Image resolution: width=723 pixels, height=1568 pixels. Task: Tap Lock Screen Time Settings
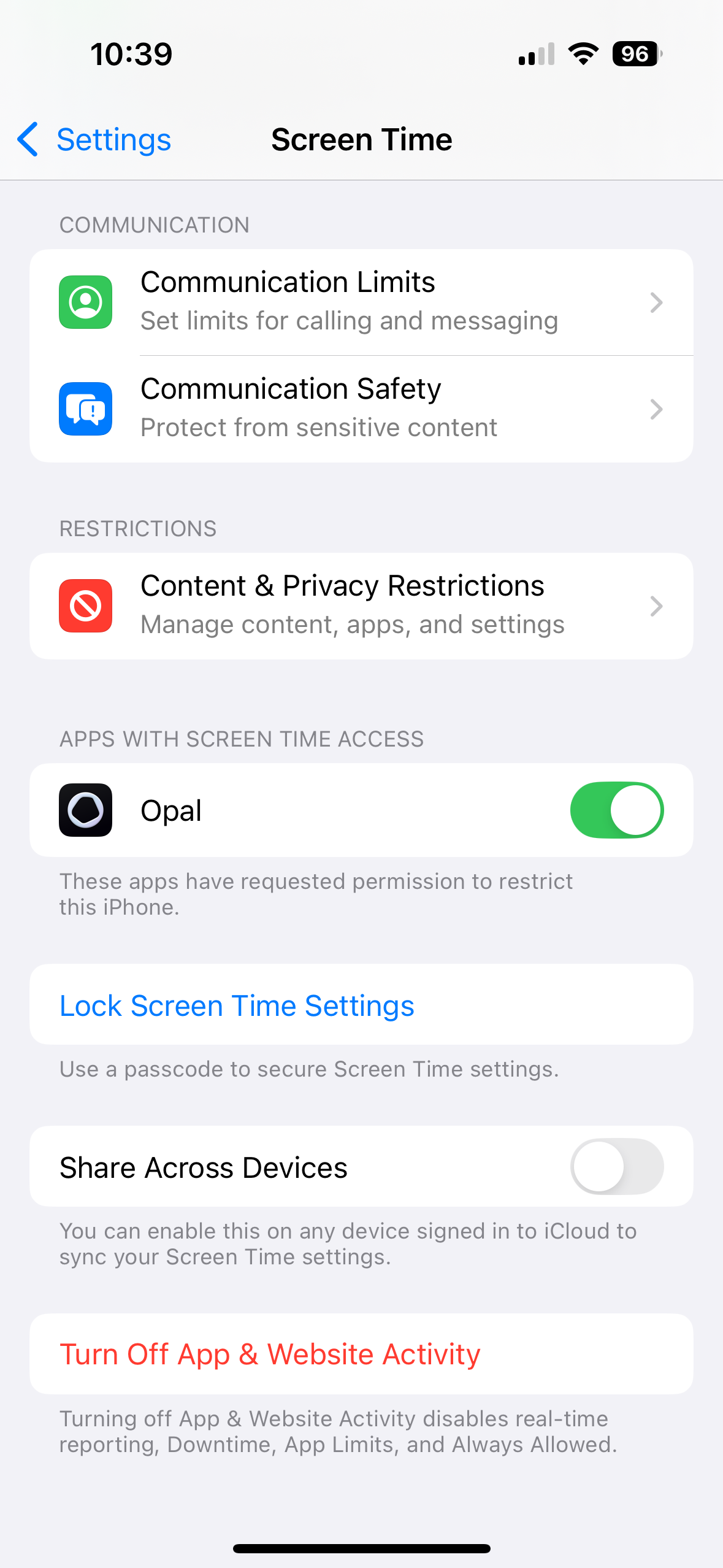click(361, 1005)
